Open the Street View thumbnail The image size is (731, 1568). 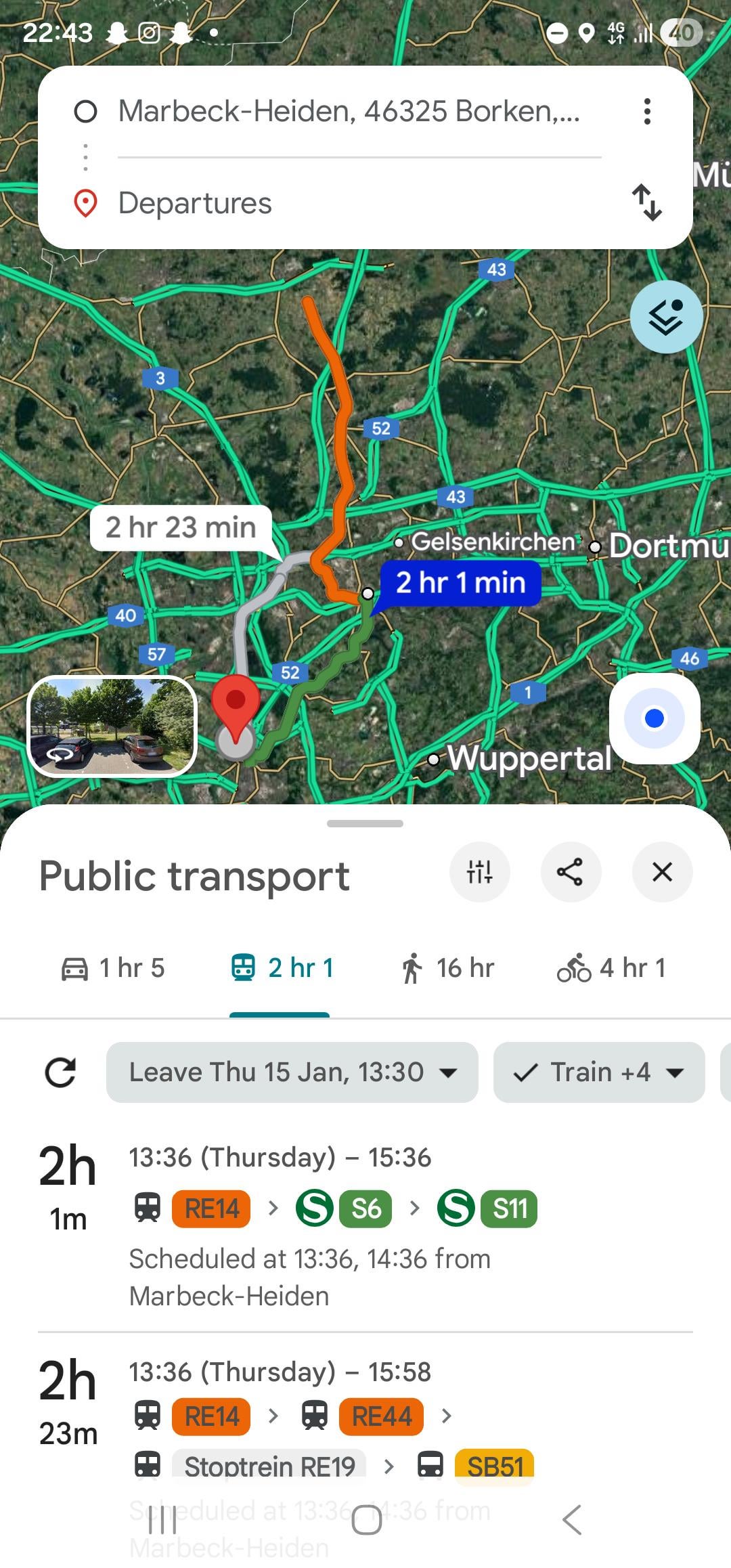[112, 726]
